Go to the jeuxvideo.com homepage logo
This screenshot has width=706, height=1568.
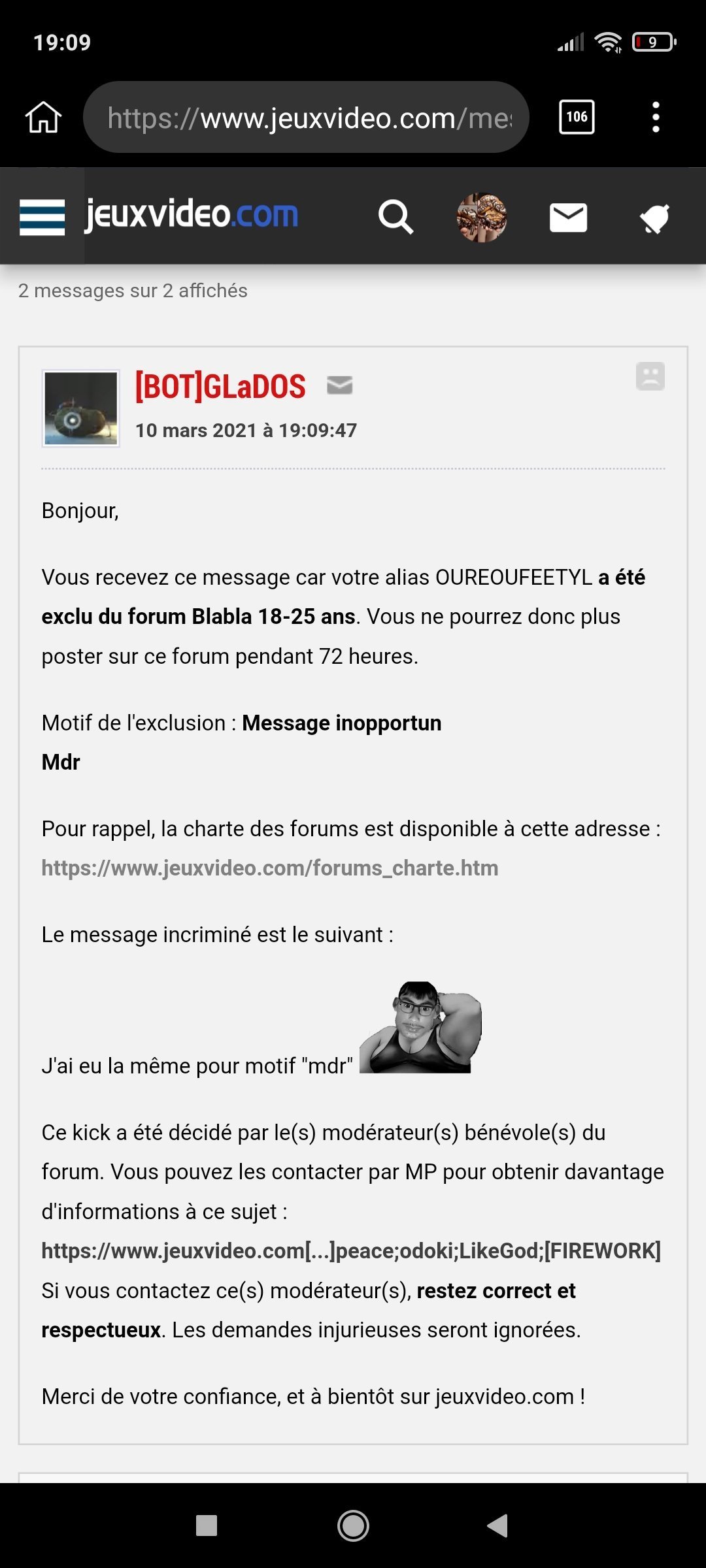[x=192, y=214]
